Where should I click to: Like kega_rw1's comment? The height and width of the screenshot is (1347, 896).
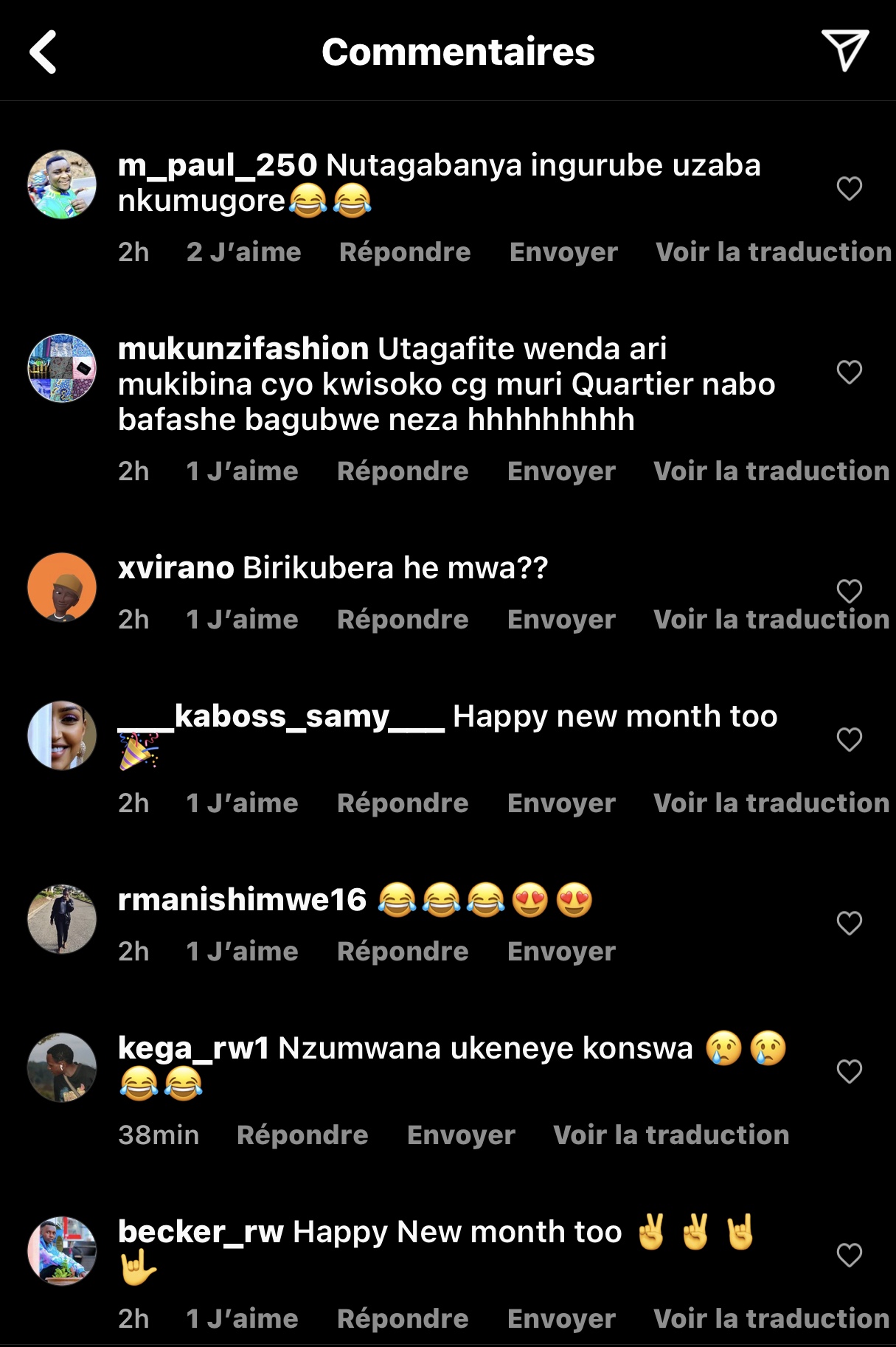tap(849, 1071)
